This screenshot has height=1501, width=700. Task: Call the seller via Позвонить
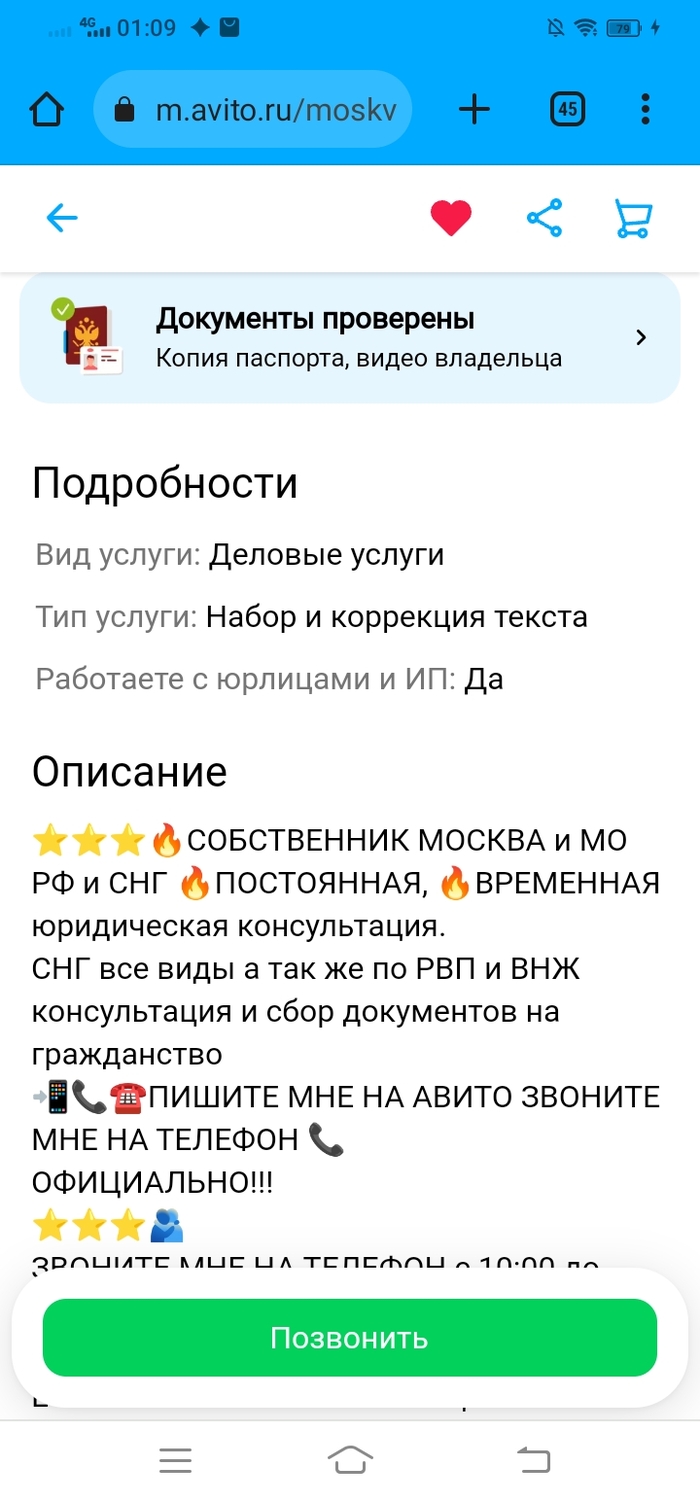(350, 1338)
